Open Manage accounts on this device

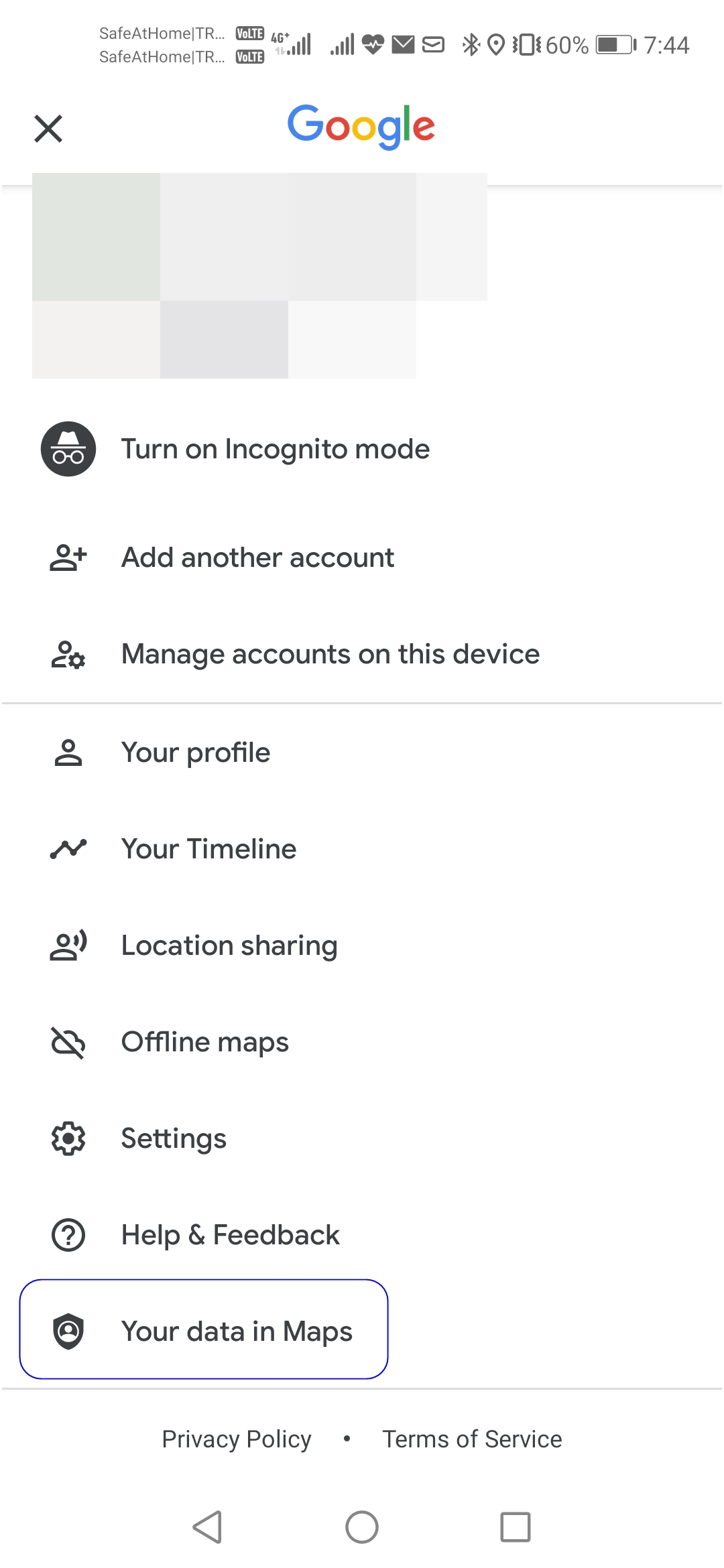click(x=362, y=654)
